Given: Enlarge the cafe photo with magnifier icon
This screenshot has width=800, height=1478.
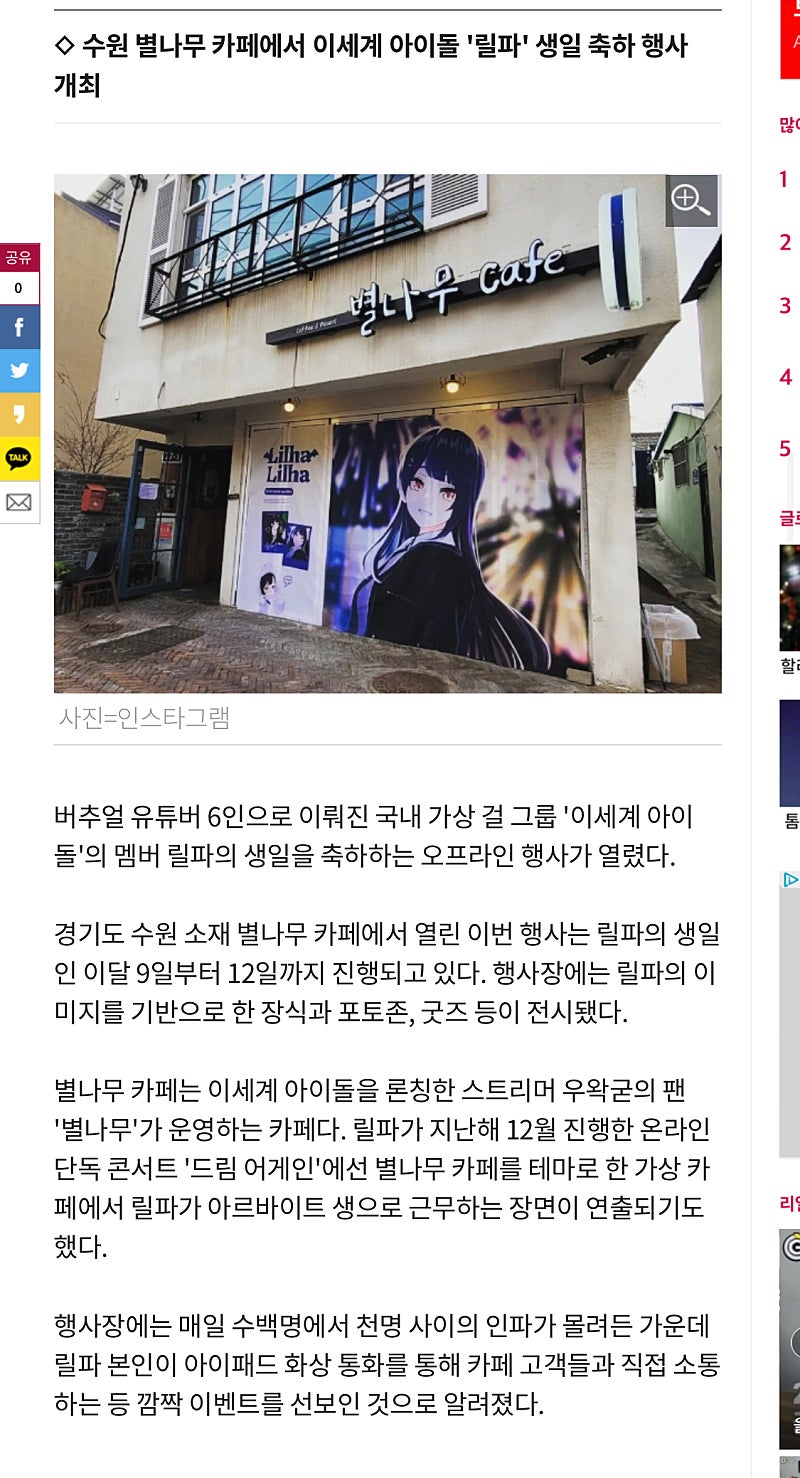Looking at the screenshot, I should 691,200.
